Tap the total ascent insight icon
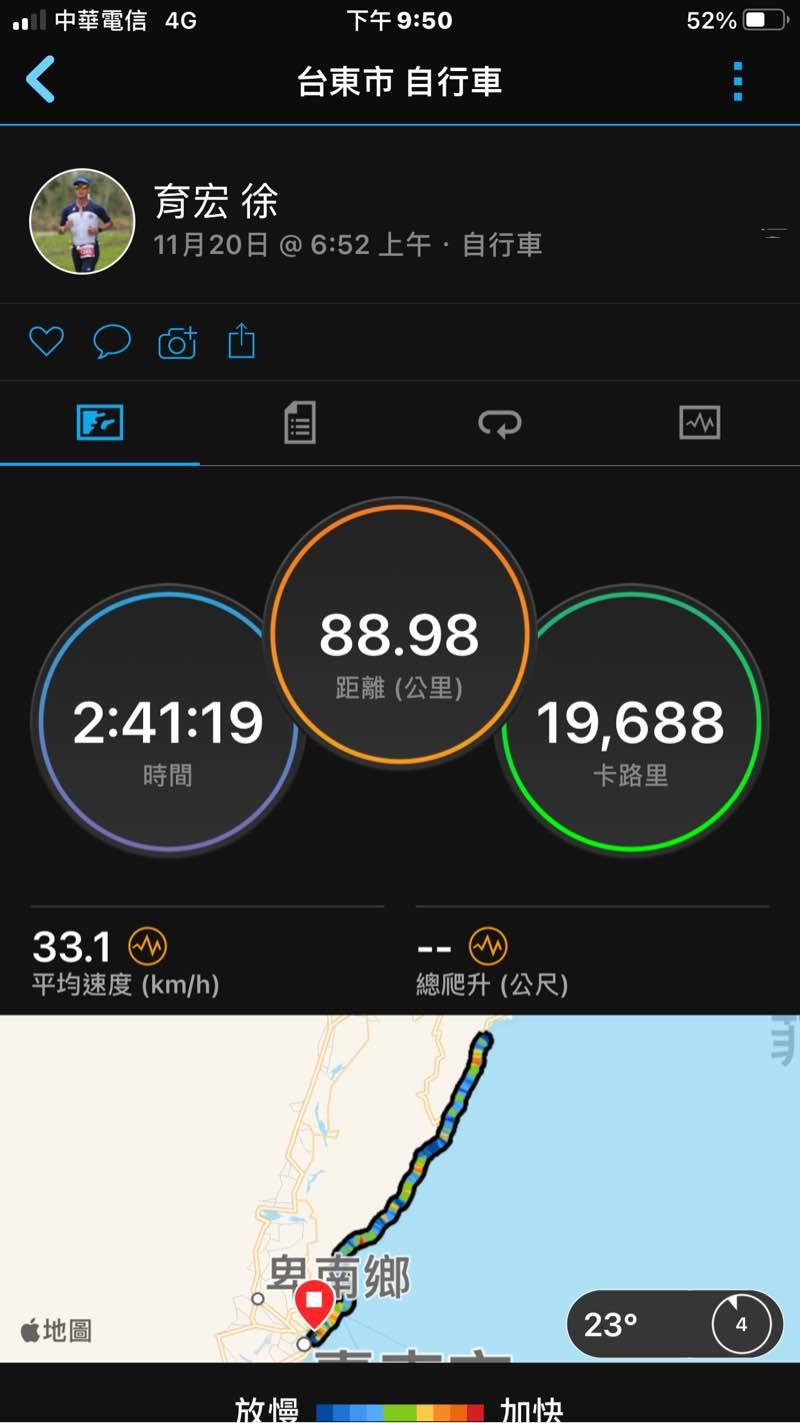800x1423 pixels. (488, 945)
